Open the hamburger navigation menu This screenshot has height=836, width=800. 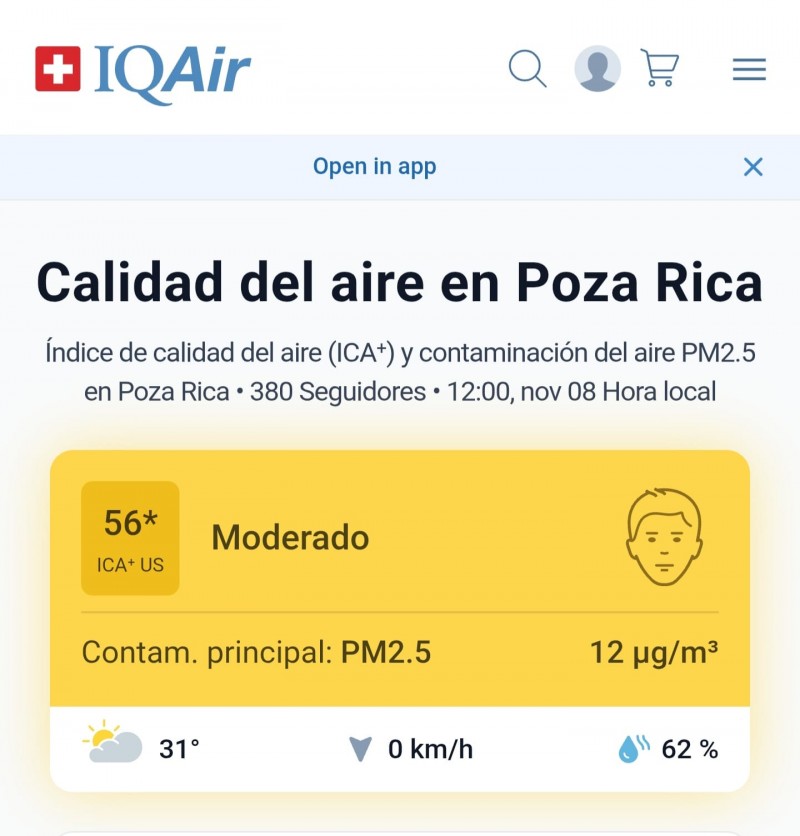coord(749,69)
